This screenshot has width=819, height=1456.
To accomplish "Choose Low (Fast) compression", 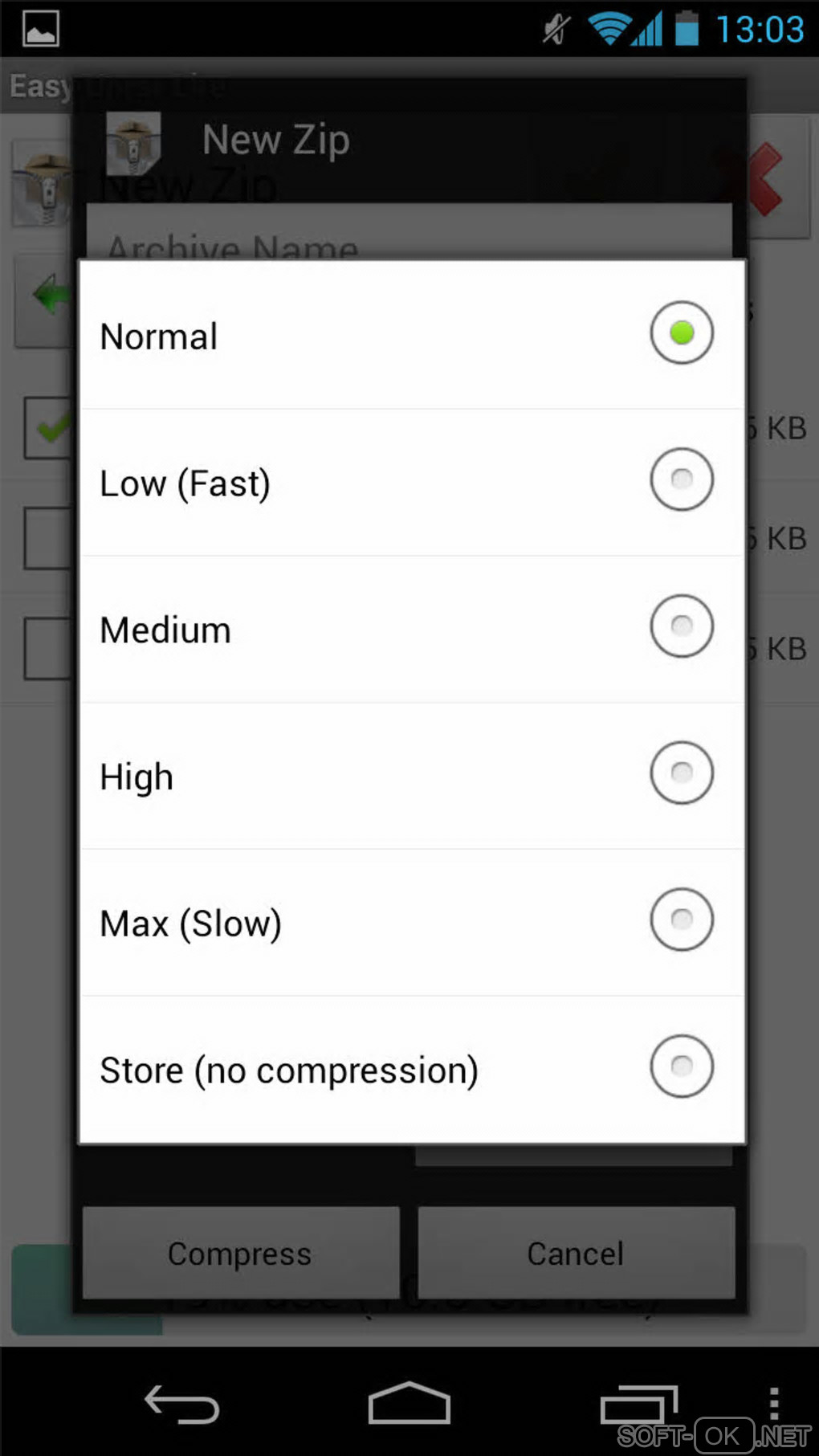I will coord(681,480).
